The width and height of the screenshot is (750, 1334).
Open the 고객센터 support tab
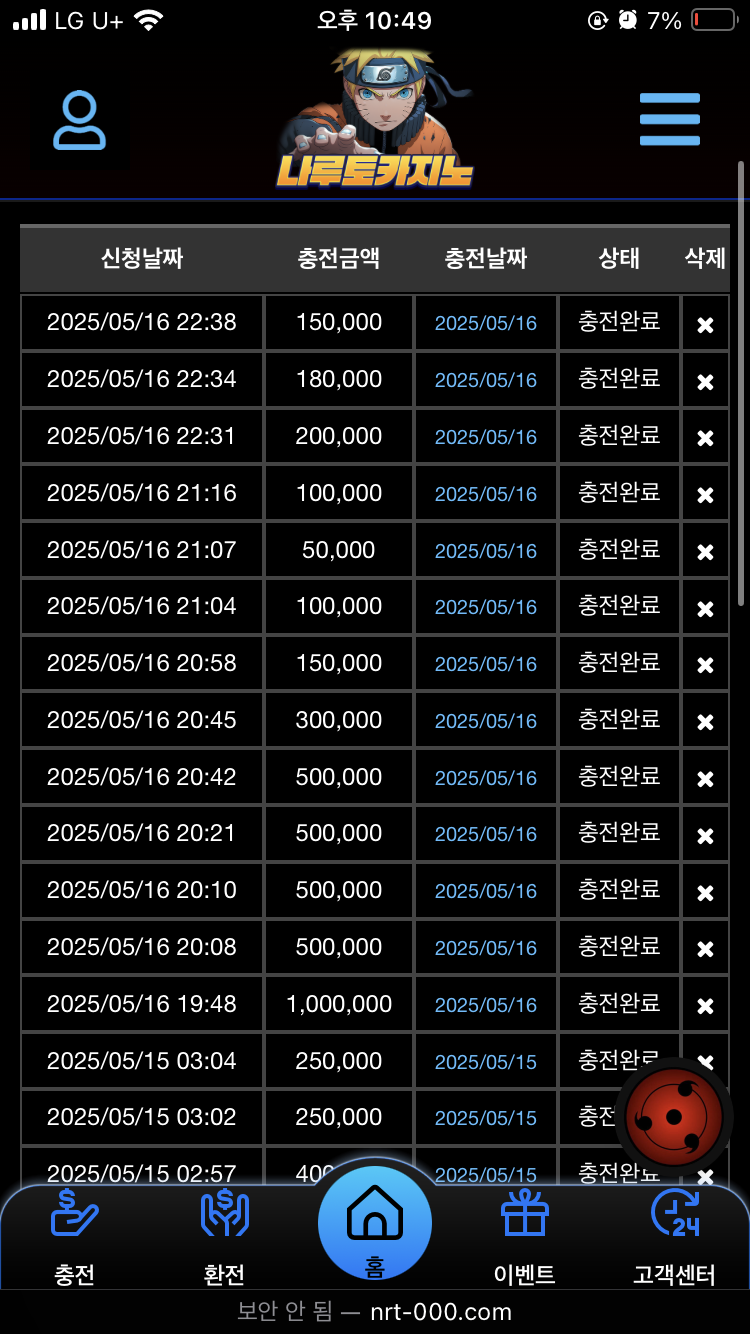675,1238
